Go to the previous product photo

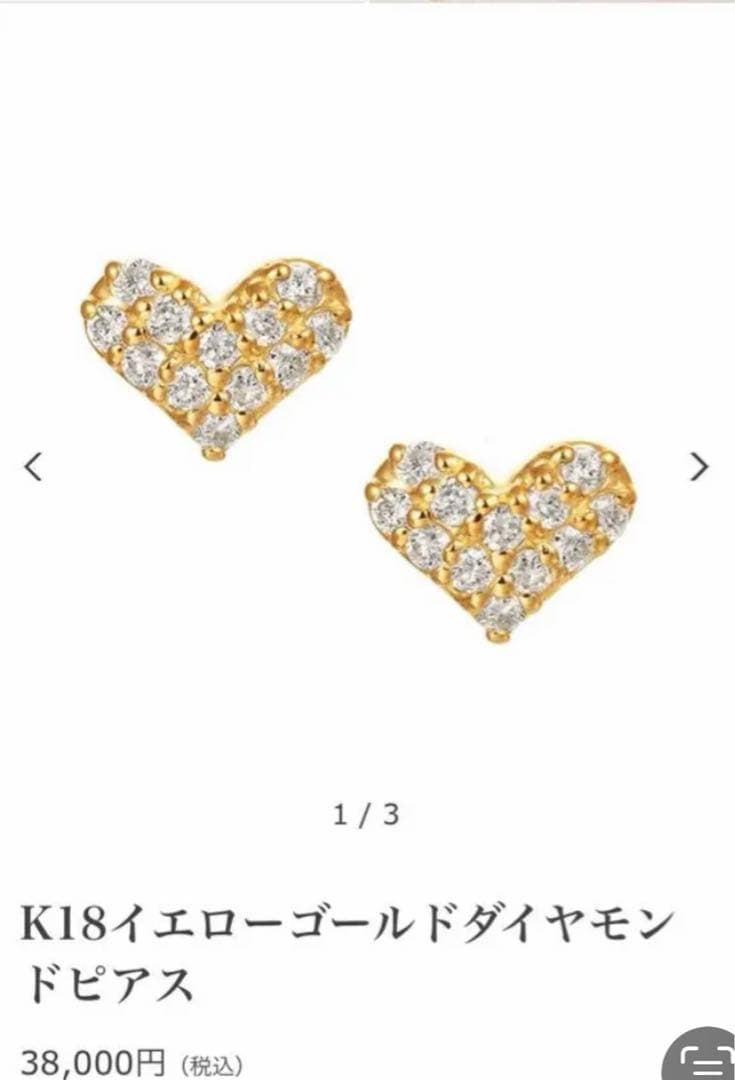pyautogui.click(x=34, y=466)
